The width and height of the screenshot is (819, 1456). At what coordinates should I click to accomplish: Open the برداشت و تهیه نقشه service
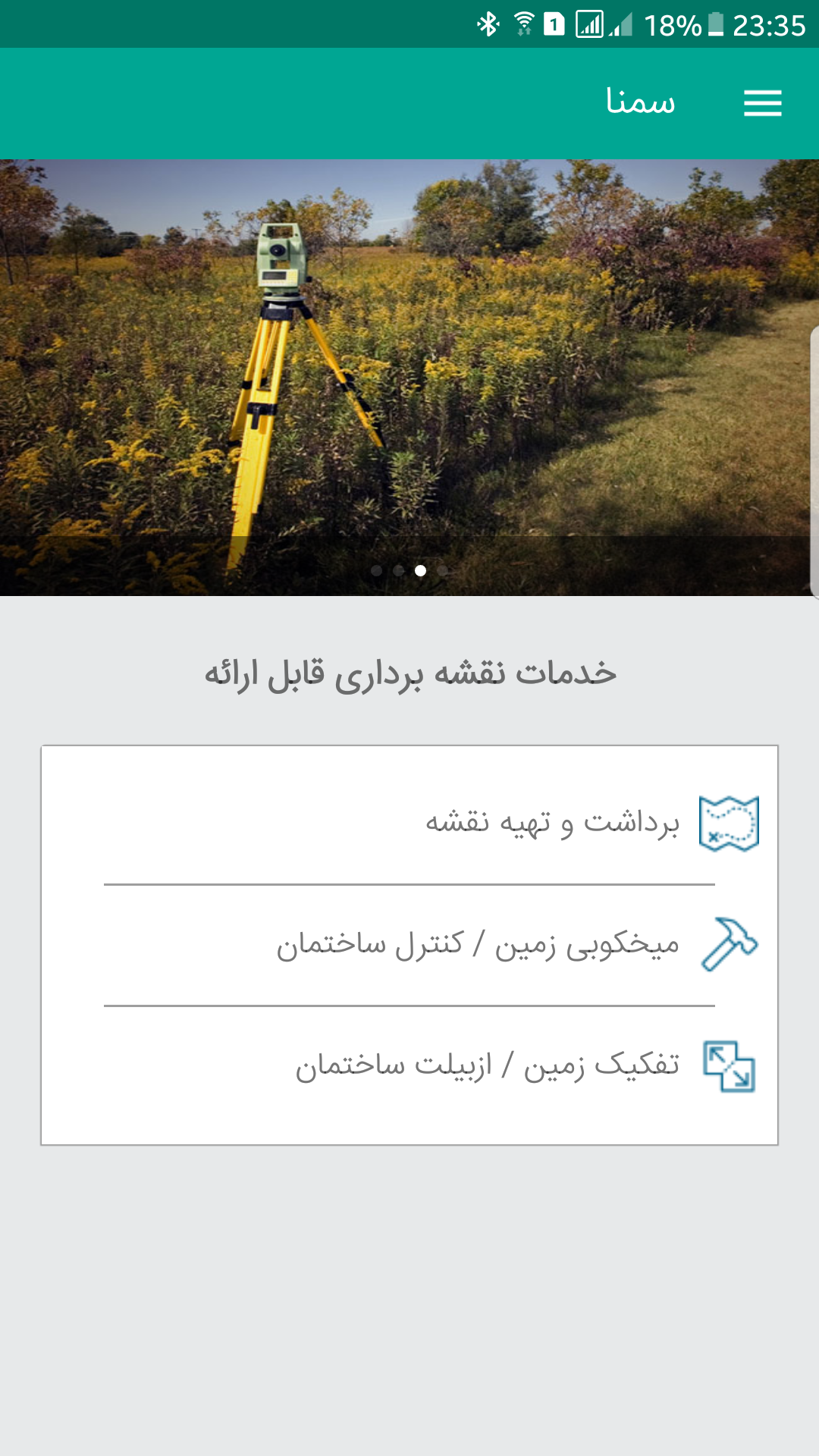[x=552, y=823]
